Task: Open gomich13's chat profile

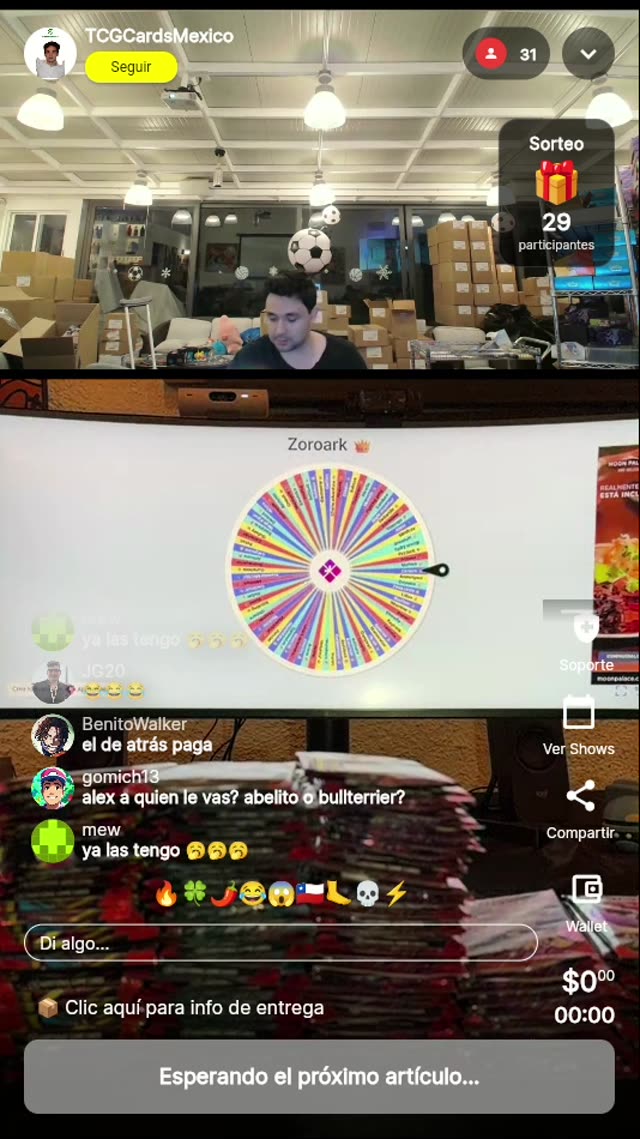Action: click(52, 788)
